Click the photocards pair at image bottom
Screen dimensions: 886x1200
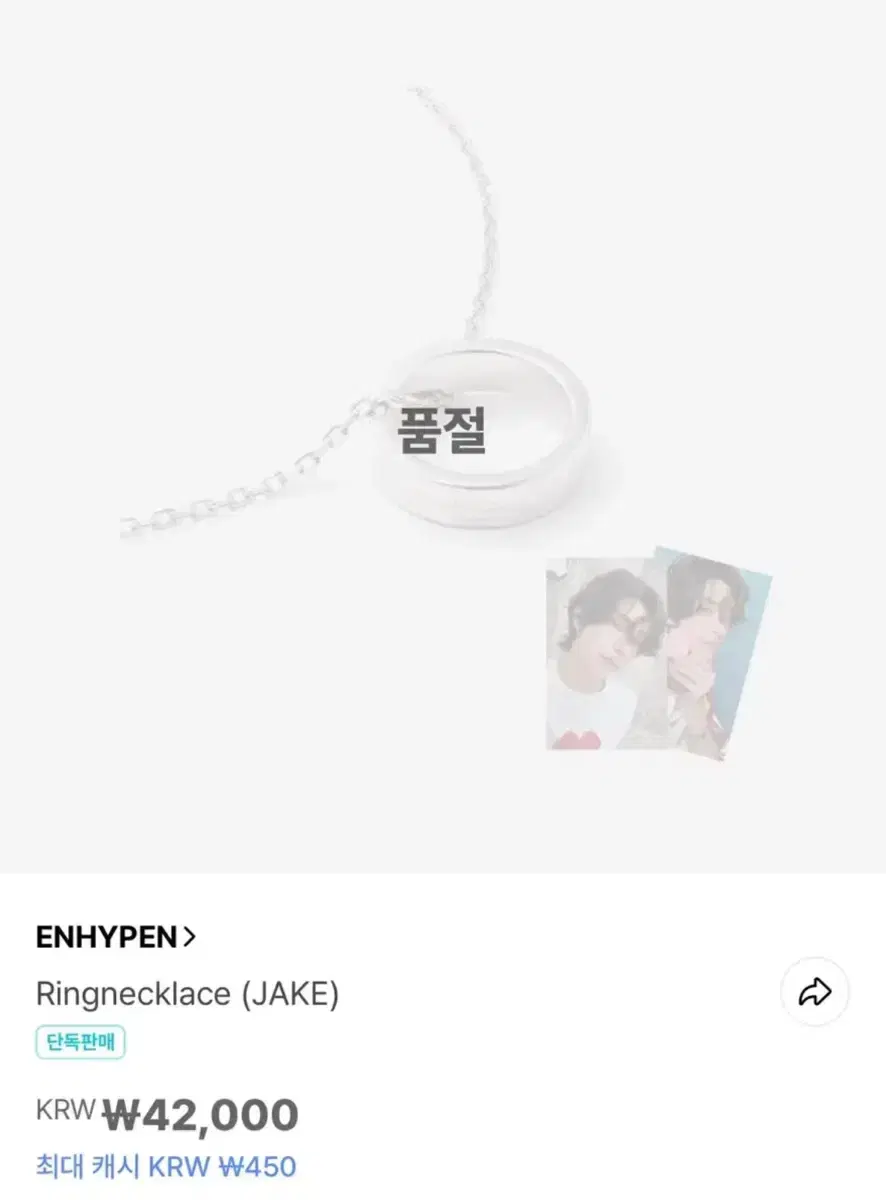655,650
